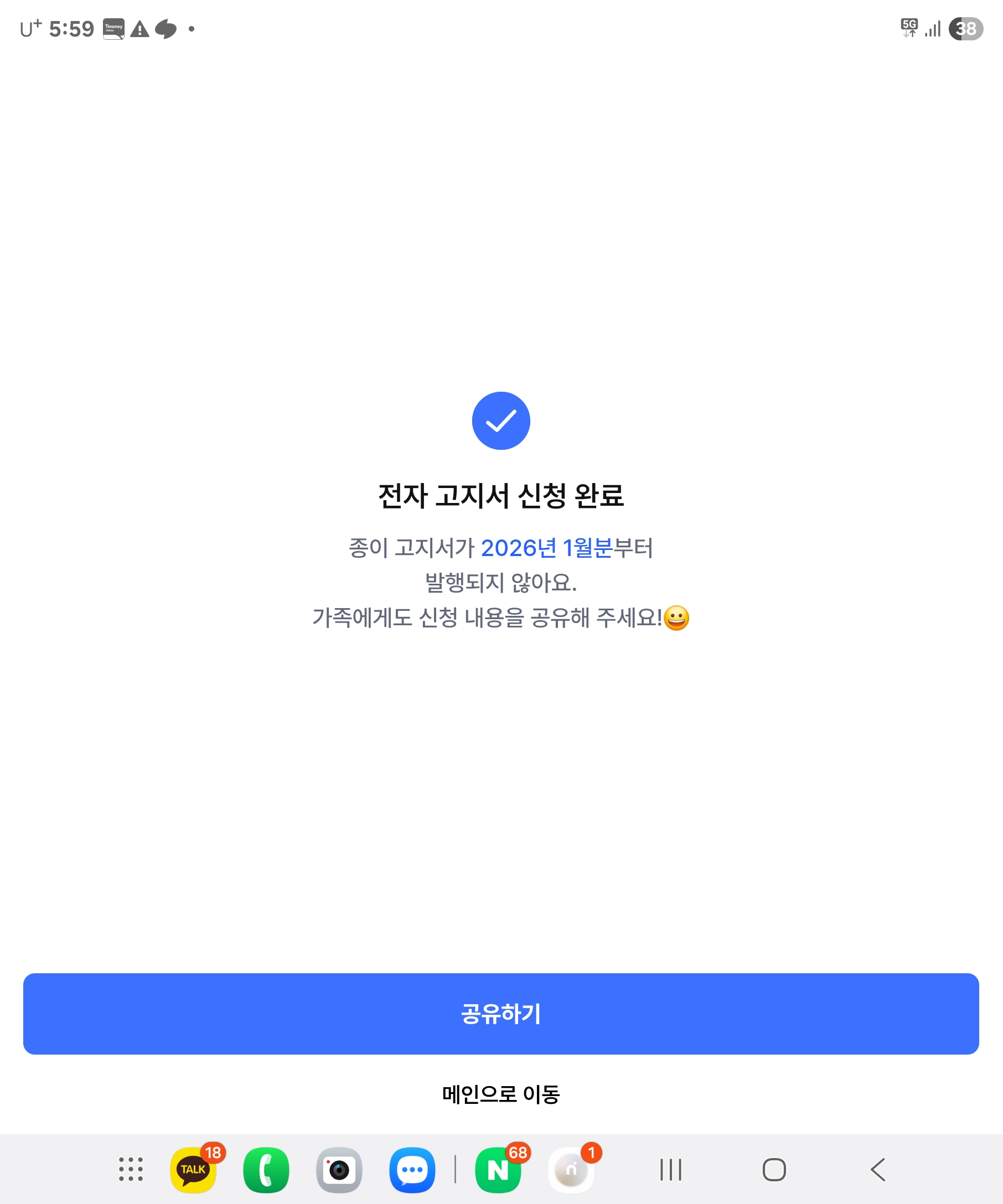
Task: Go to main via 메인으로 이동
Action: (500, 1094)
